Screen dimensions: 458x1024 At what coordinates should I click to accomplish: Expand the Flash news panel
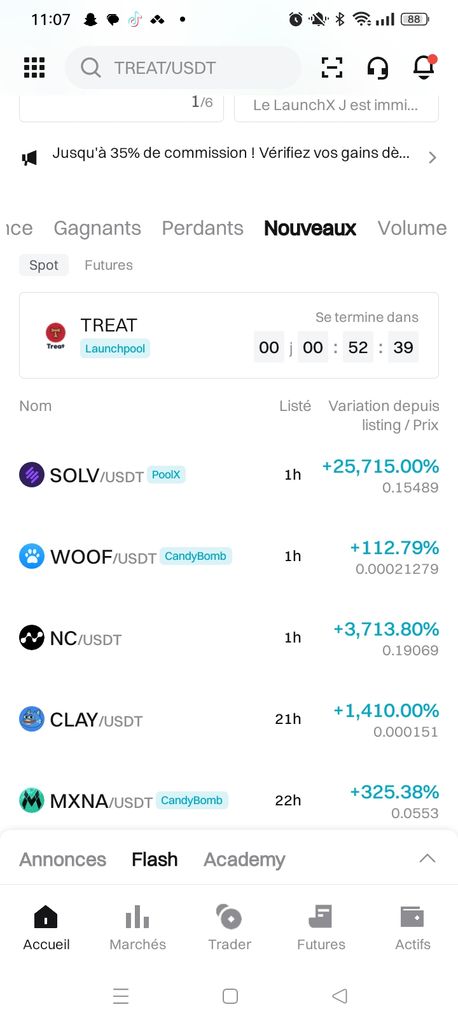(x=427, y=859)
